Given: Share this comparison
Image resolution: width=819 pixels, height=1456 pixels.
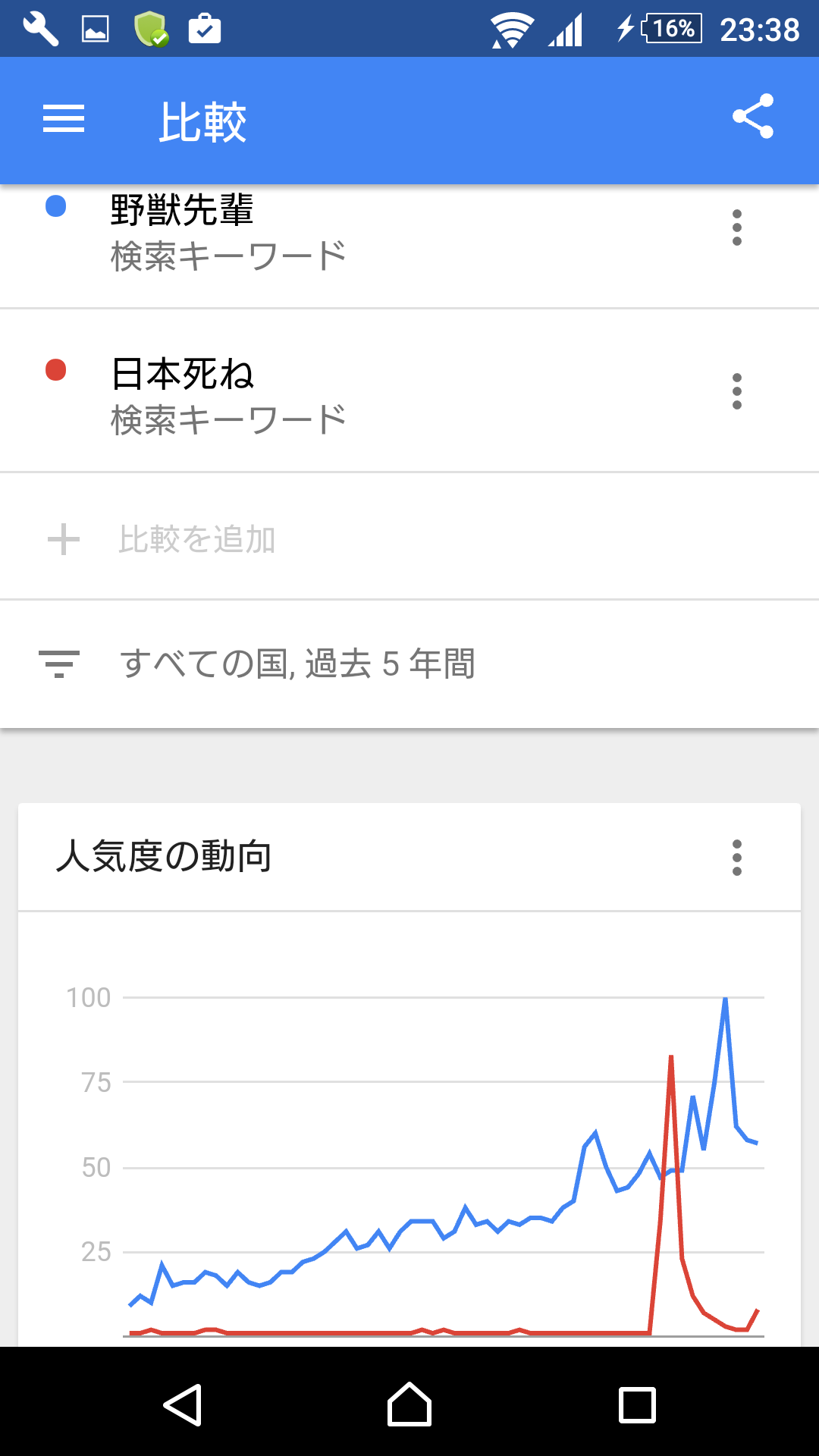Looking at the screenshot, I should click(752, 117).
